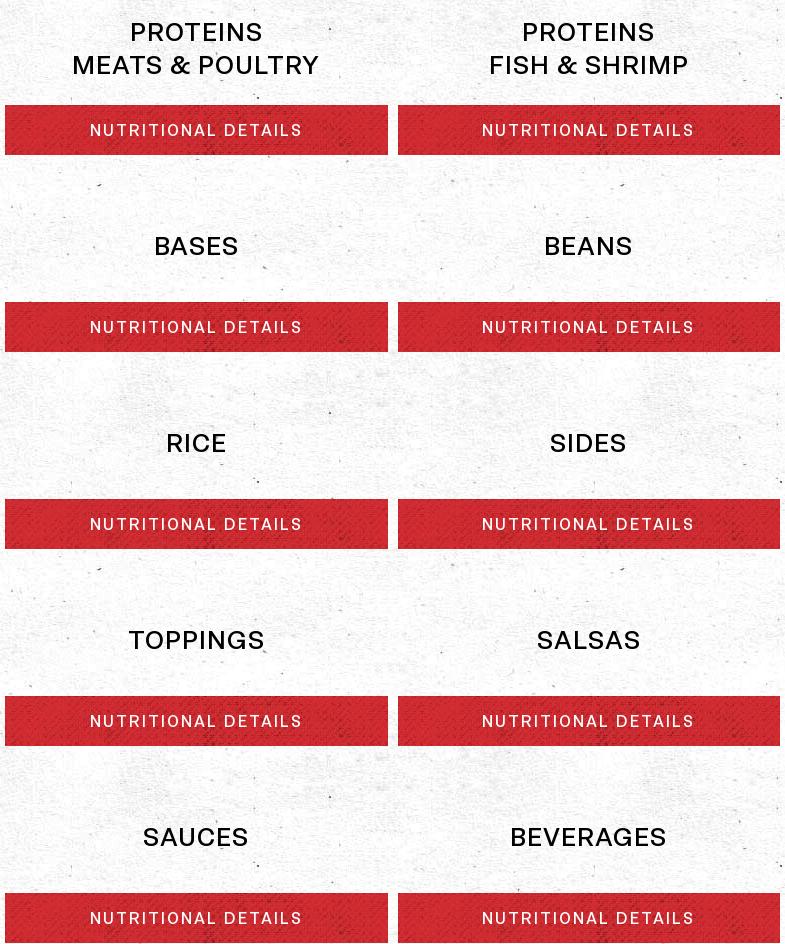View nutritional details for Salsas
This screenshot has height=944, width=785.
tap(588, 721)
